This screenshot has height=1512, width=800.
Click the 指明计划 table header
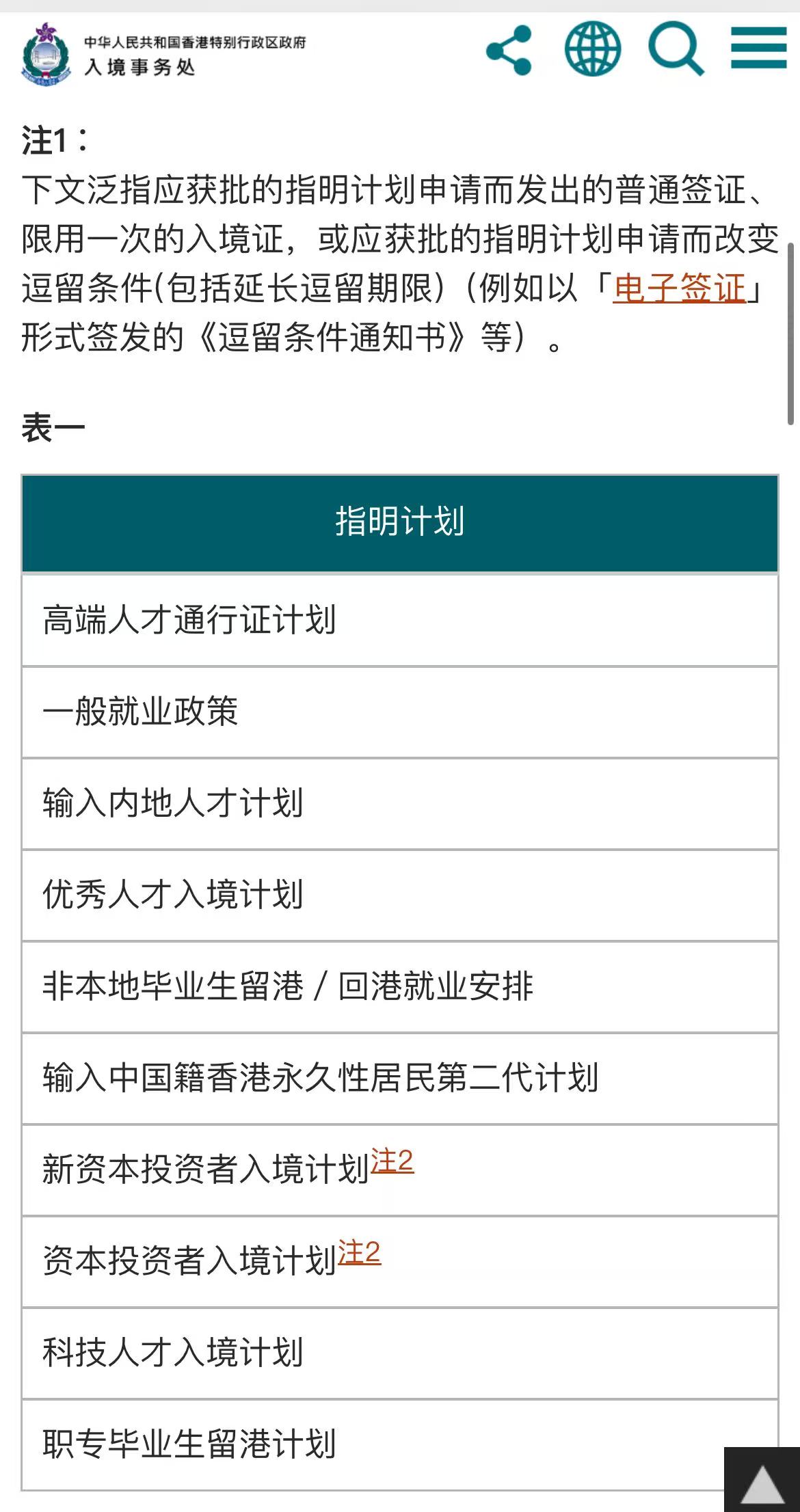[399, 523]
